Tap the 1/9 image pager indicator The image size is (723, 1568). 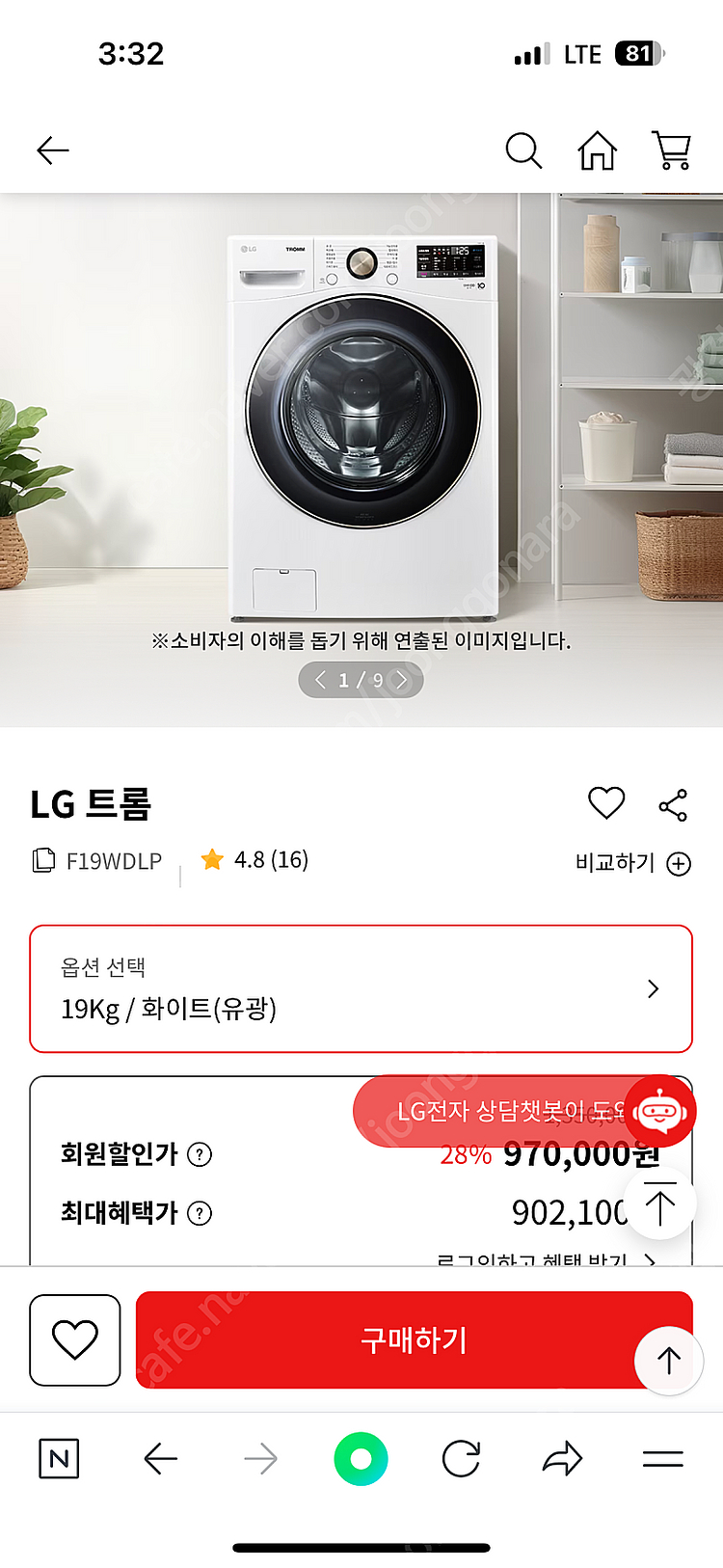[x=360, y=680]
